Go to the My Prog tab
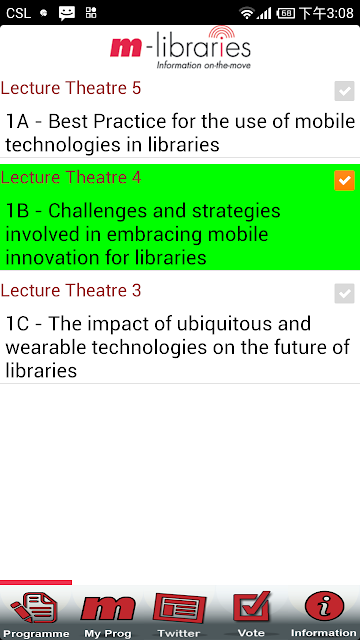The image size is (360, 640). 108,613
